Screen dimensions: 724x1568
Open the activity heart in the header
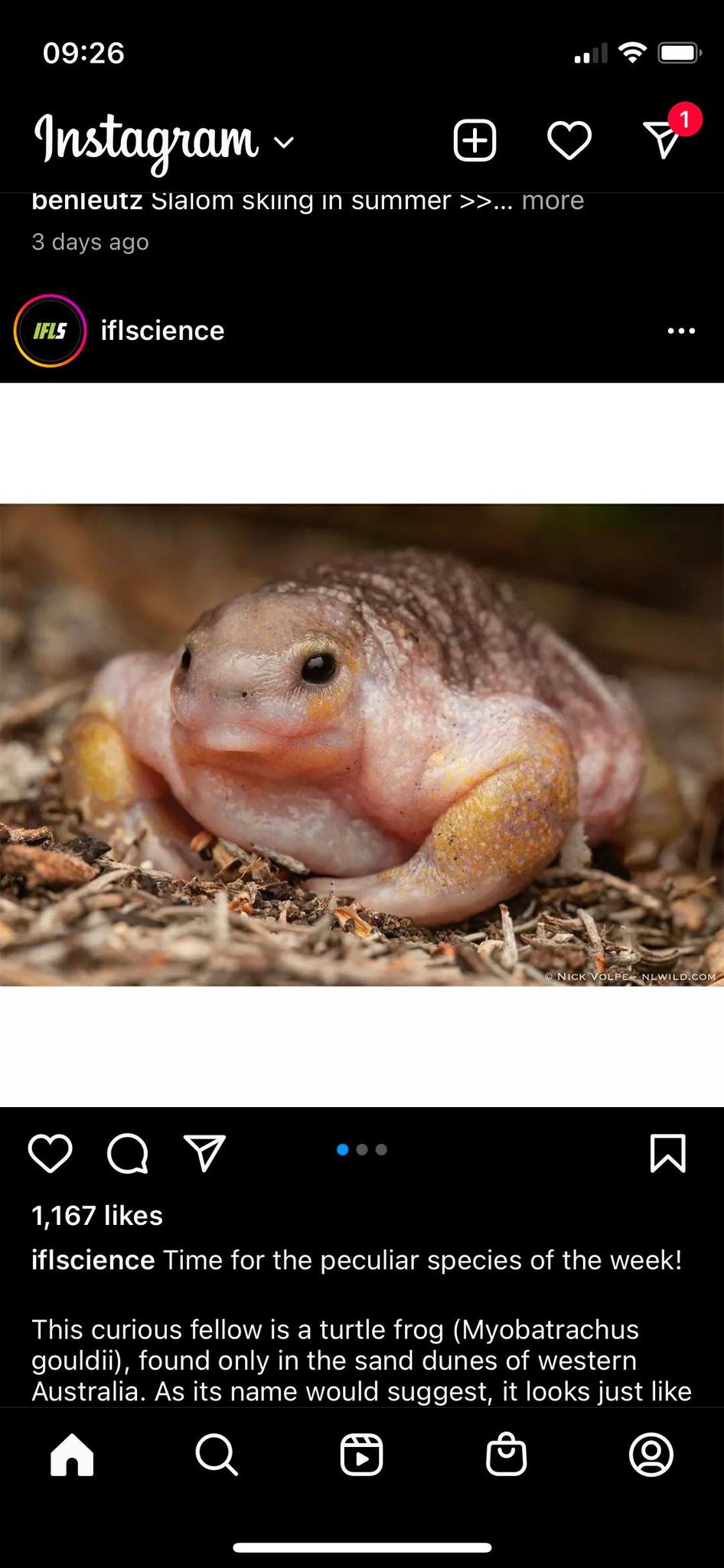[569, 141]
